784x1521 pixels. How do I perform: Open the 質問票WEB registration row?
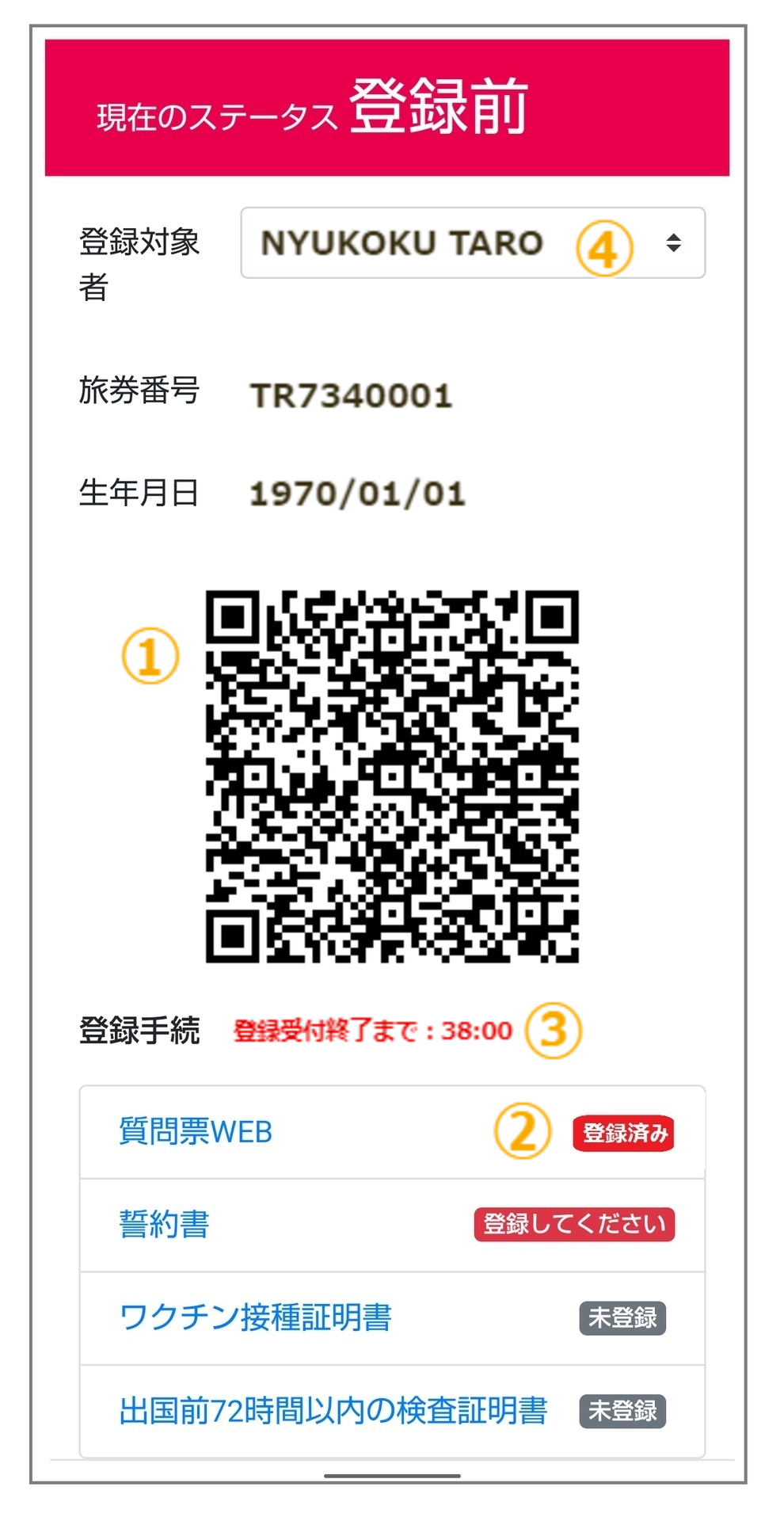click(392, 1132)
